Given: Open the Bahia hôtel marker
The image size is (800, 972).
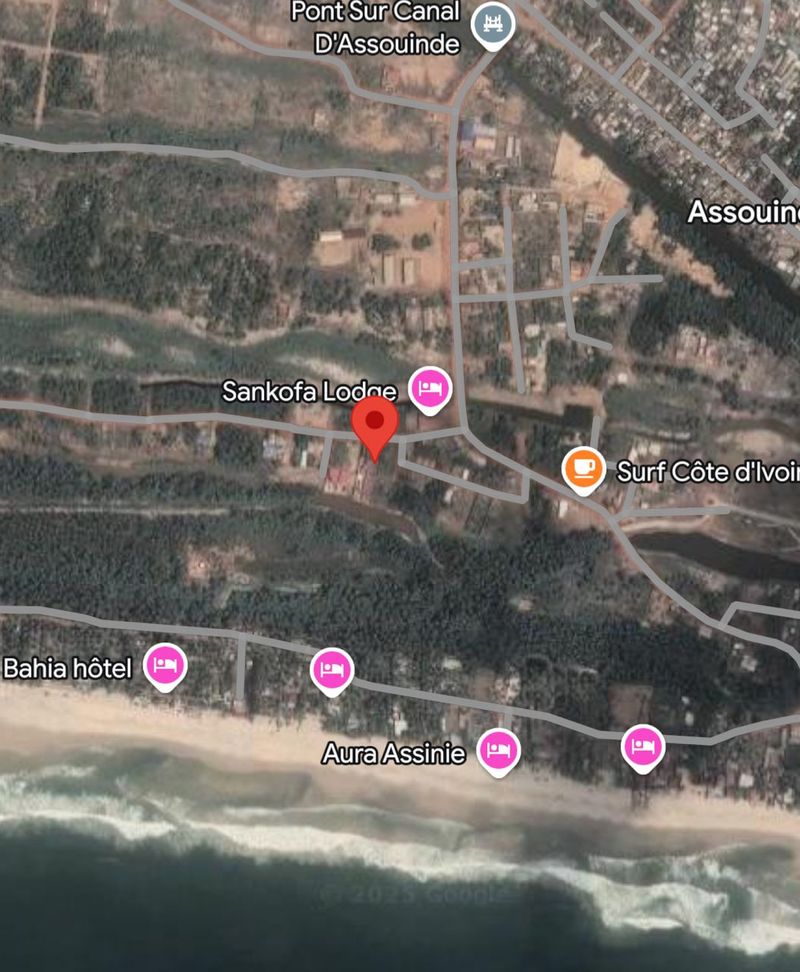Looking at the screenshot, I should [x=166, y=666].
